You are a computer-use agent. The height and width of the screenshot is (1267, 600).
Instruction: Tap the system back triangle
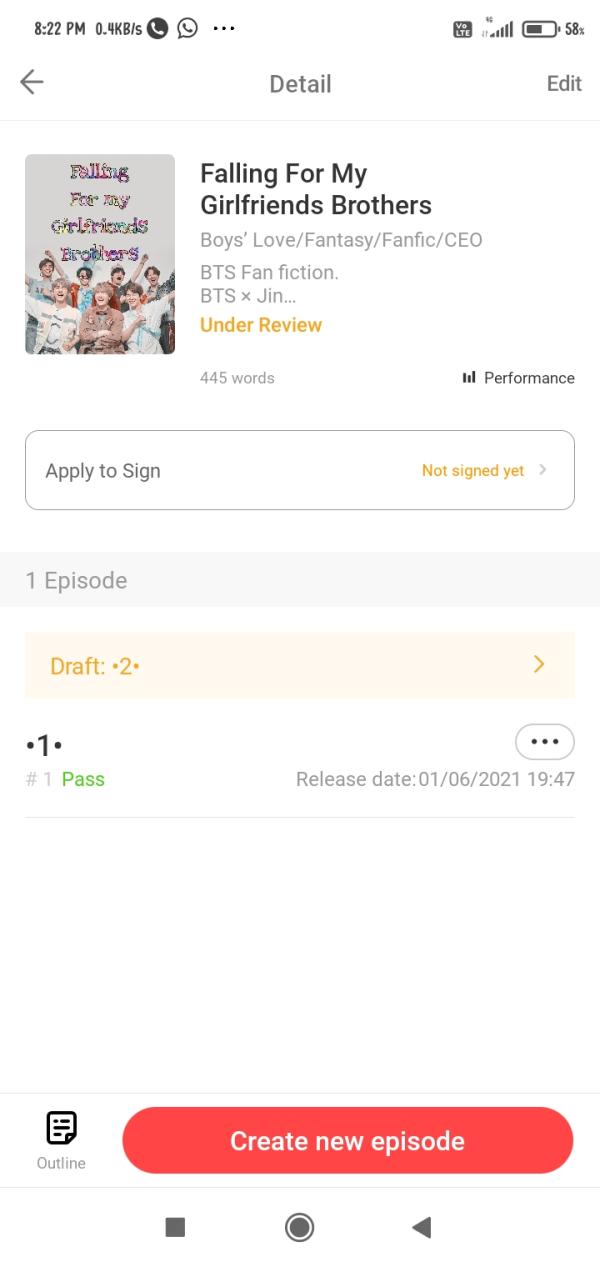click(422, 1227)
